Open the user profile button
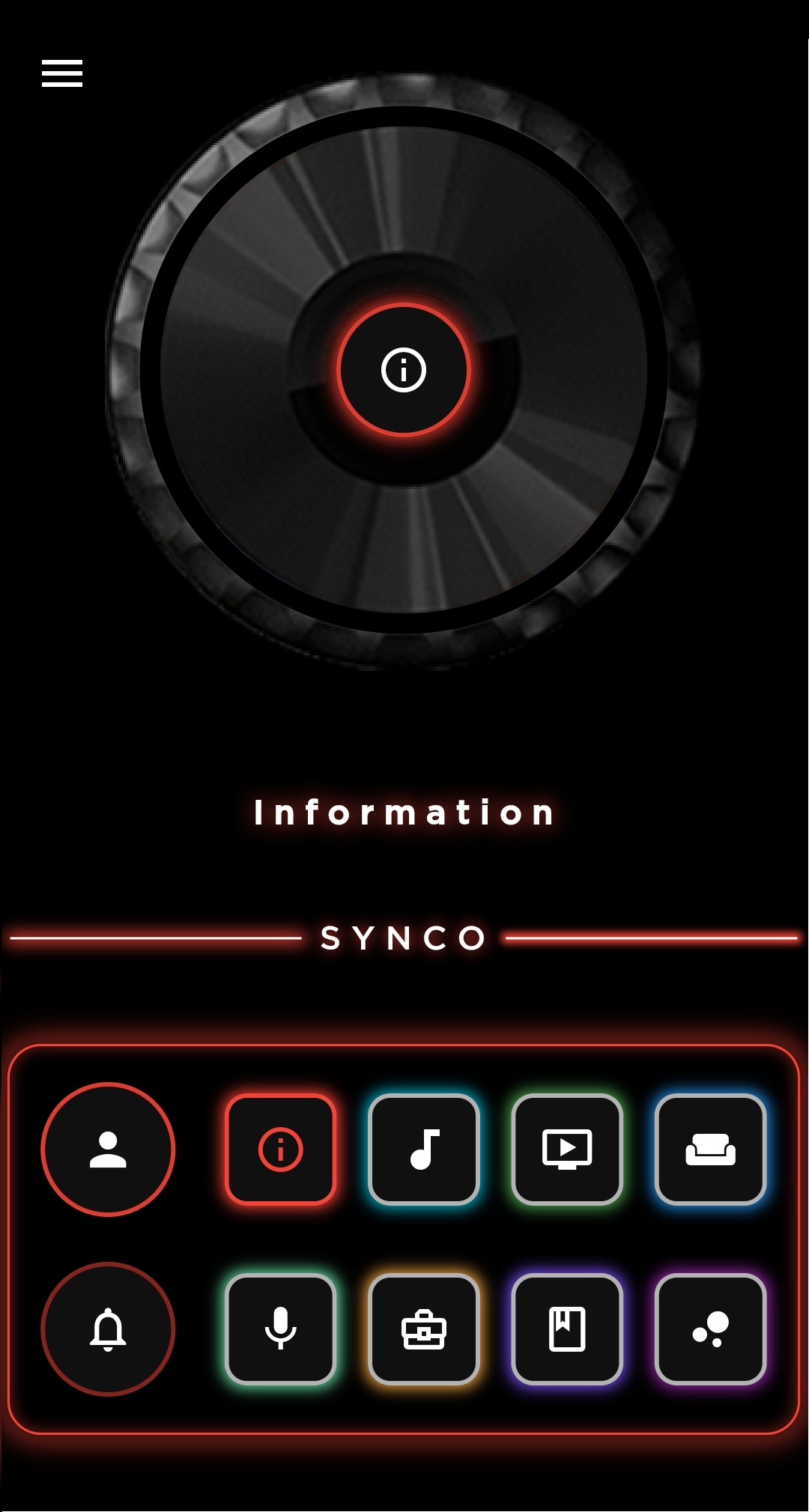The height and width of the screenshot is (1512, 809). [x=108, y=1150]
